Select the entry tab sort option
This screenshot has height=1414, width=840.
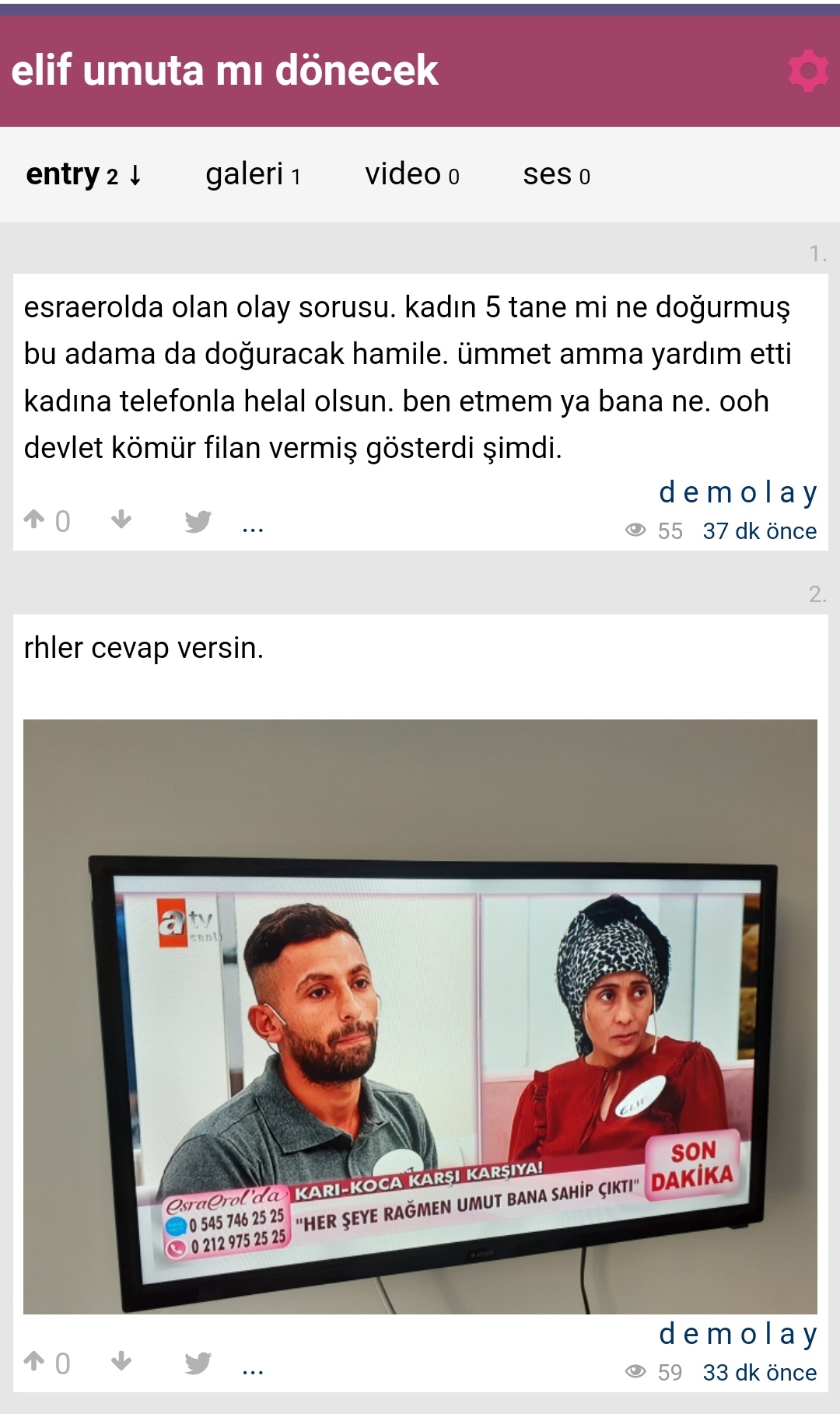(83, 174)
